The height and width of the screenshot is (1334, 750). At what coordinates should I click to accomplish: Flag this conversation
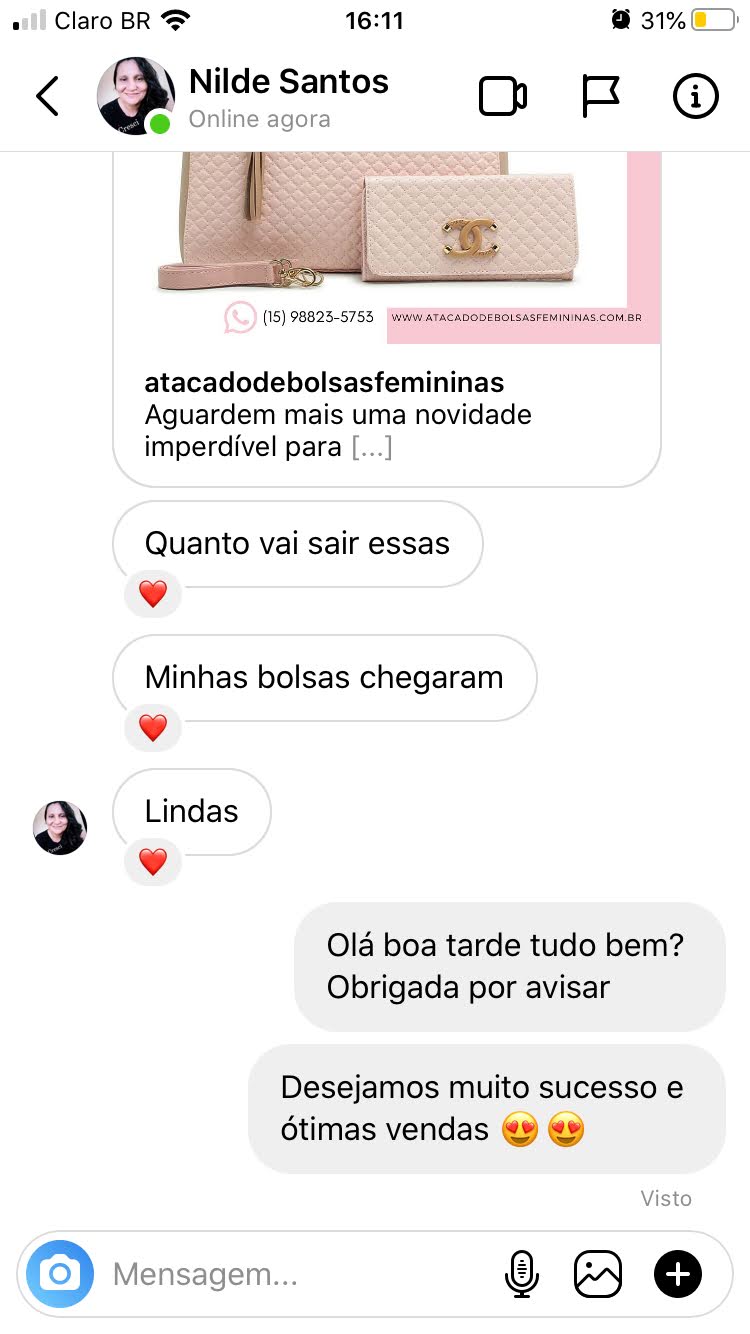tap(601, 97)
